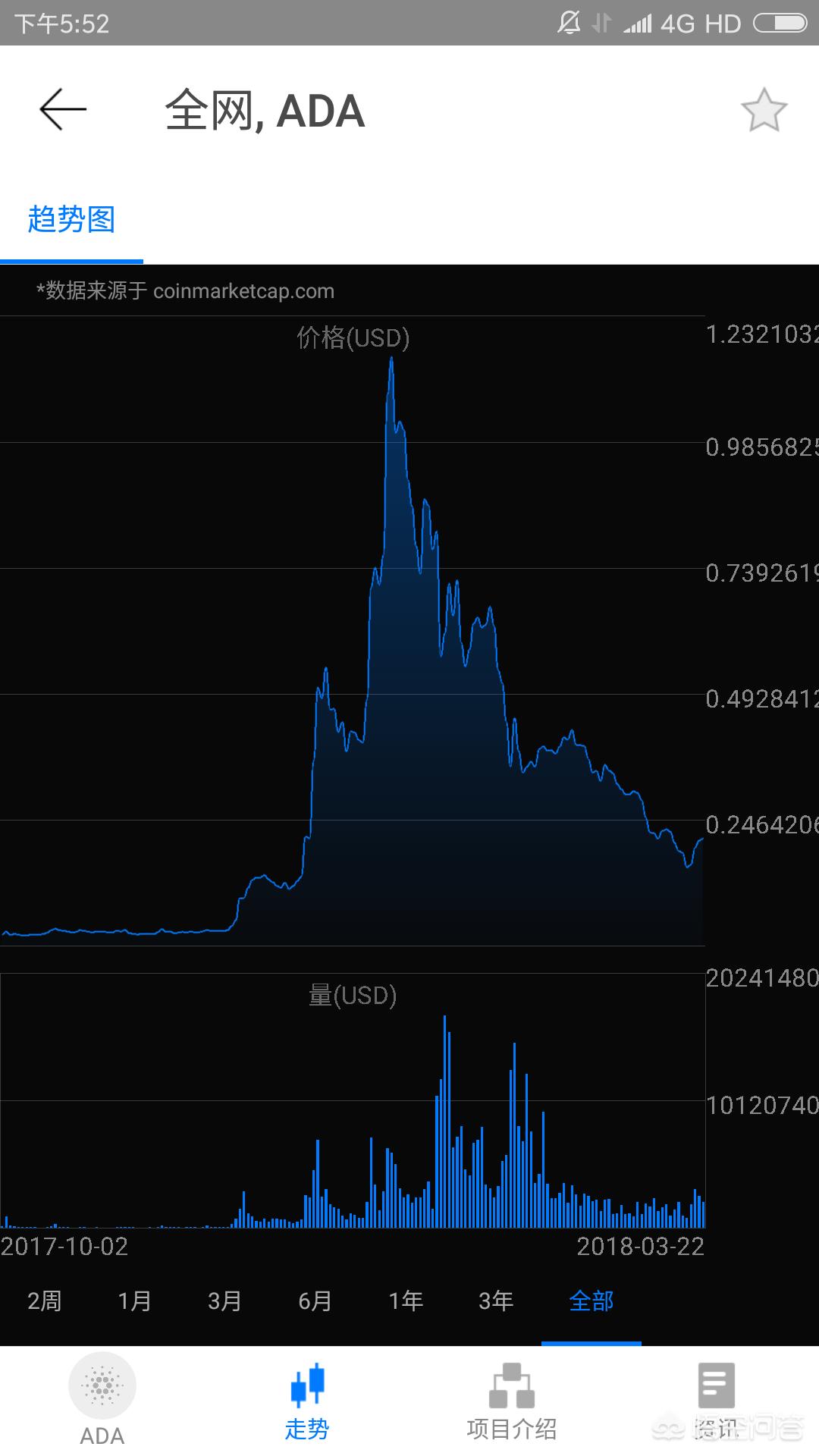Switch chart range to 3月
819x1456 pixels.
click(x=224, y=1301)
